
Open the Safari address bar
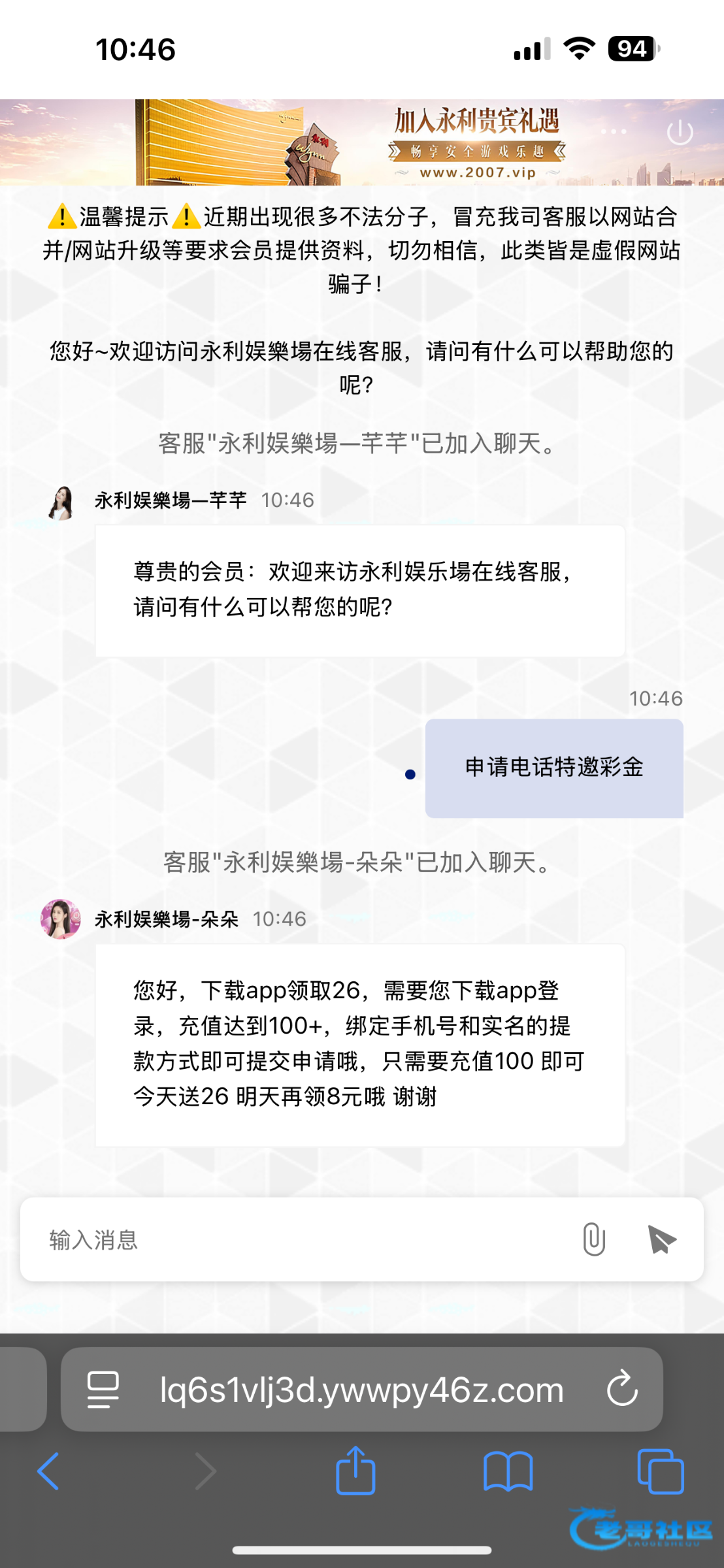pyautogui.click(x=361, y=1390)
